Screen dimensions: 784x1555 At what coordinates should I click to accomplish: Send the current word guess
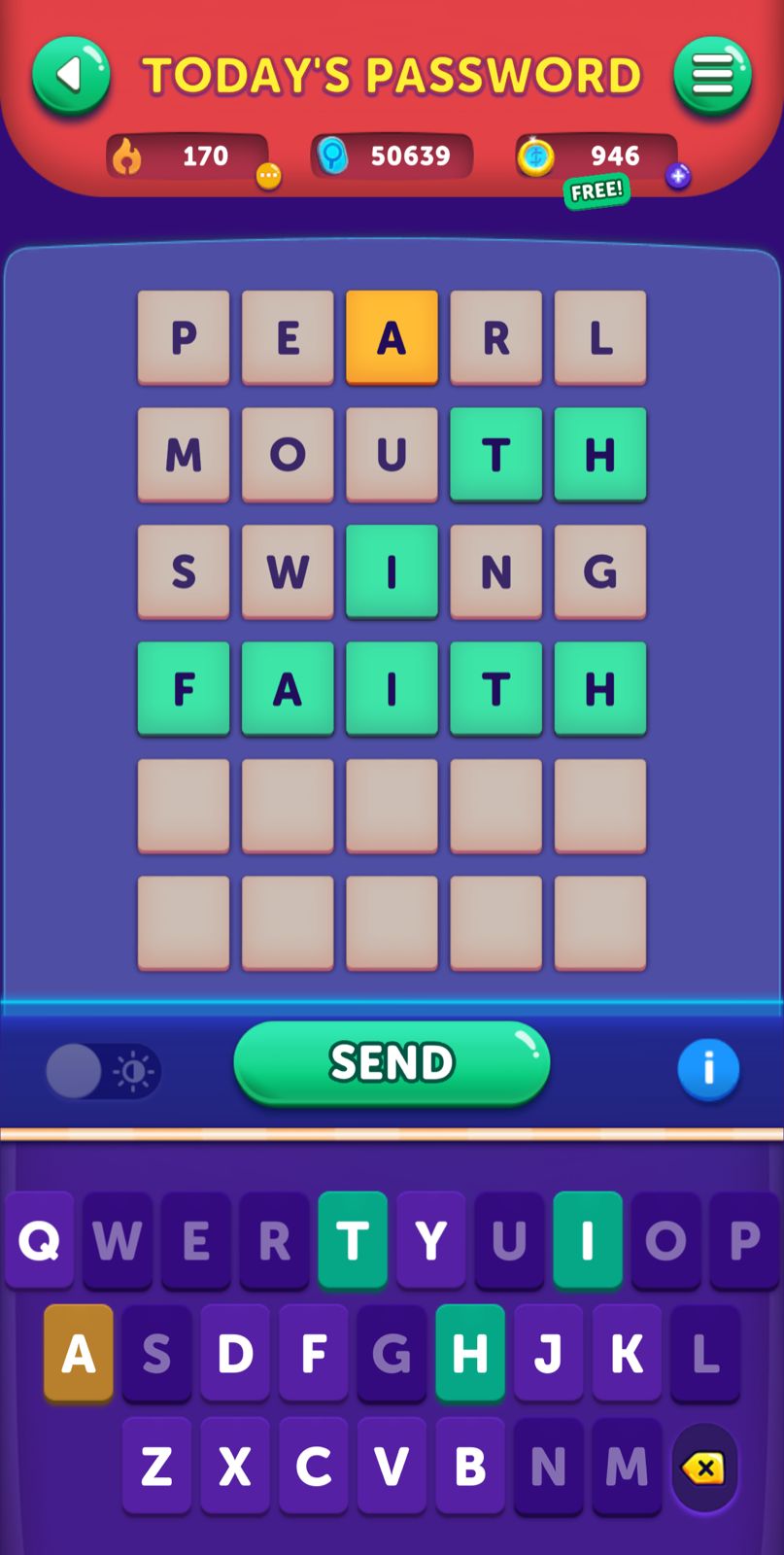tap(392, 1062)
